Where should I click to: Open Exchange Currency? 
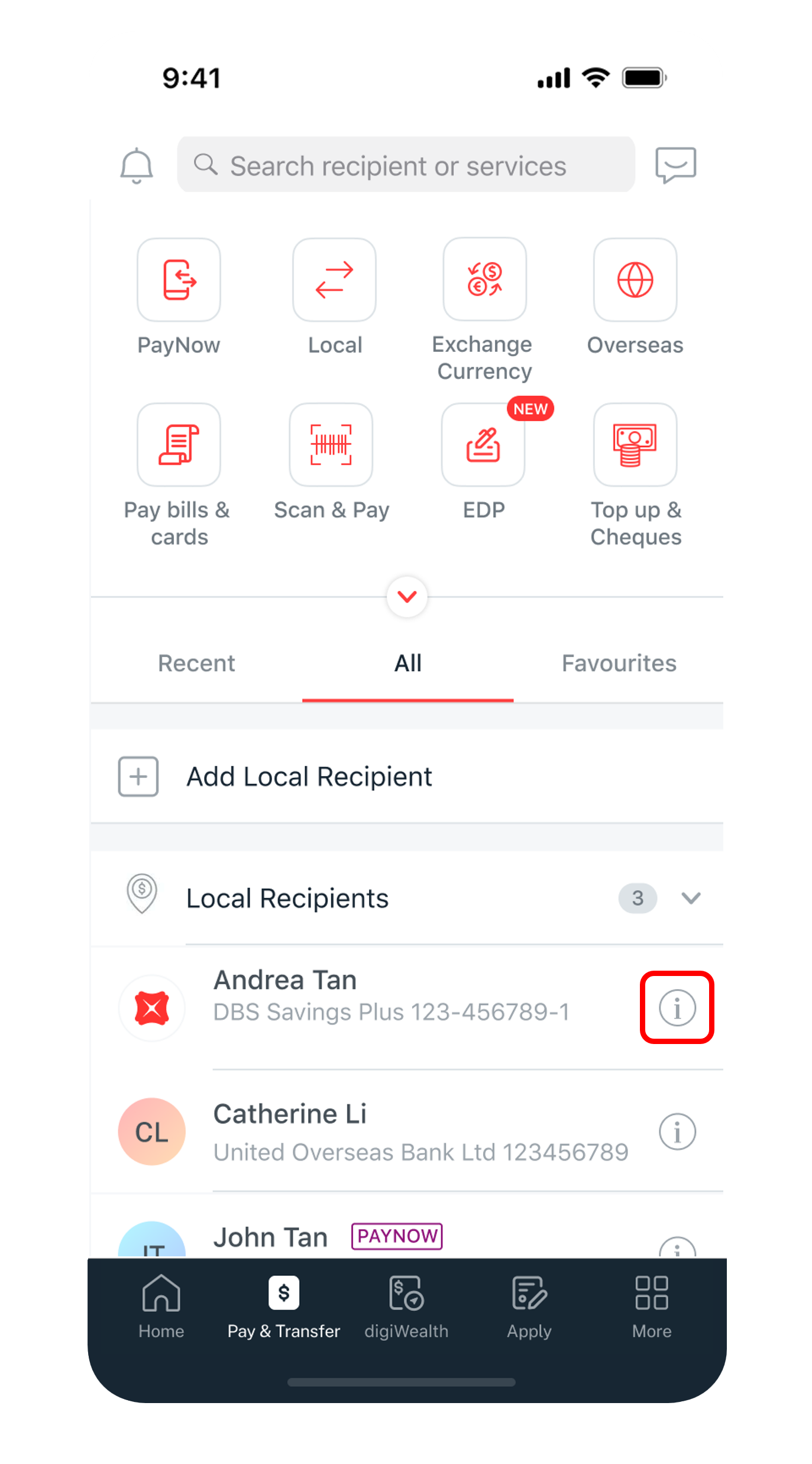click(x=484, y=280)
